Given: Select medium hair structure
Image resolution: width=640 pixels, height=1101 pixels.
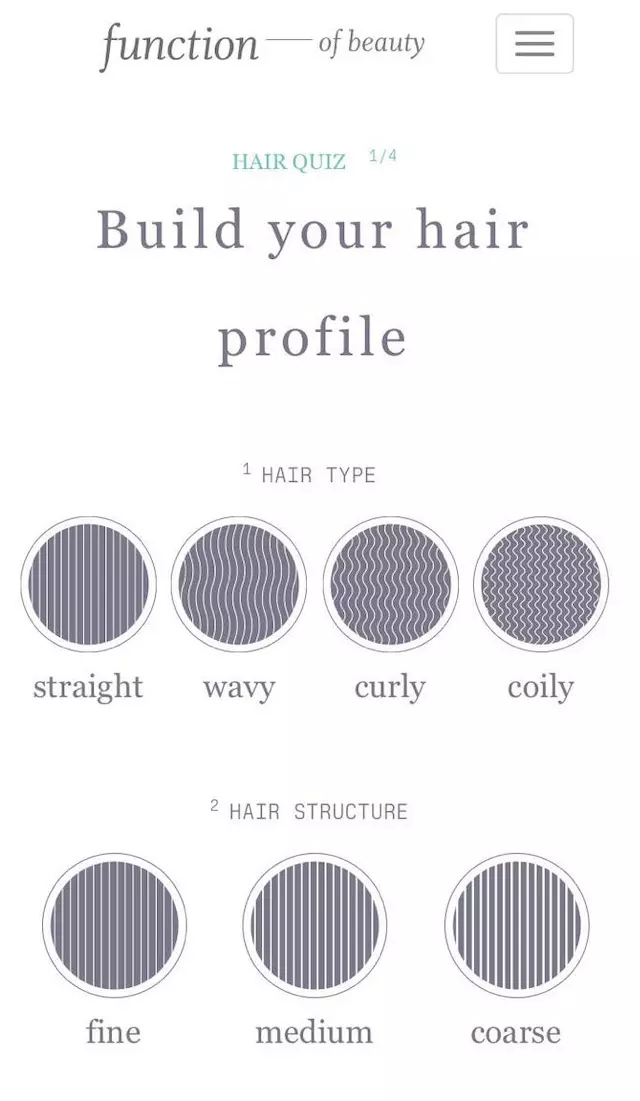Looking at the screenshot, I should point(314,925).
